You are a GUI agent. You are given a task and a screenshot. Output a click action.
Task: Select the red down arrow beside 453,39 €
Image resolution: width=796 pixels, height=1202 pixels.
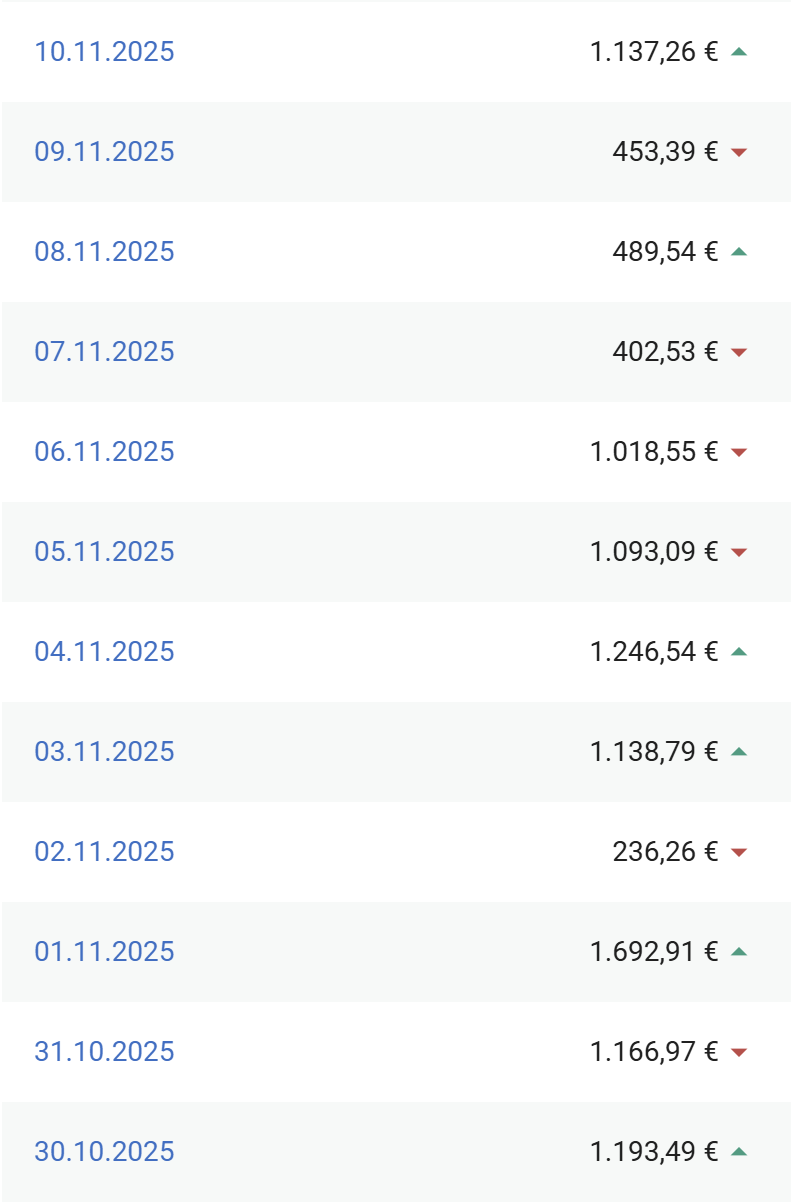tap(738, 151)
